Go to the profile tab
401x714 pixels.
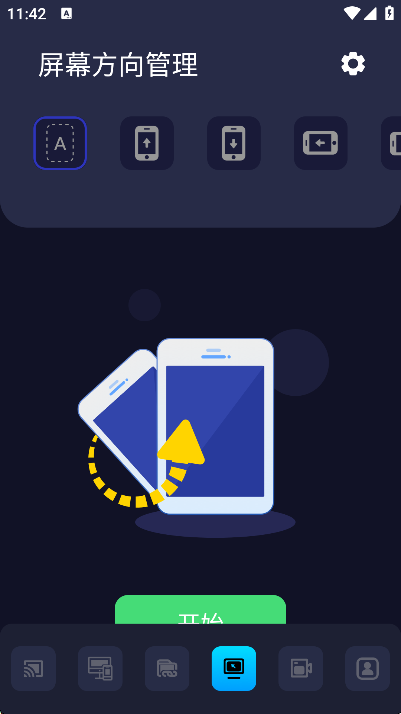[x=367, y=668]
